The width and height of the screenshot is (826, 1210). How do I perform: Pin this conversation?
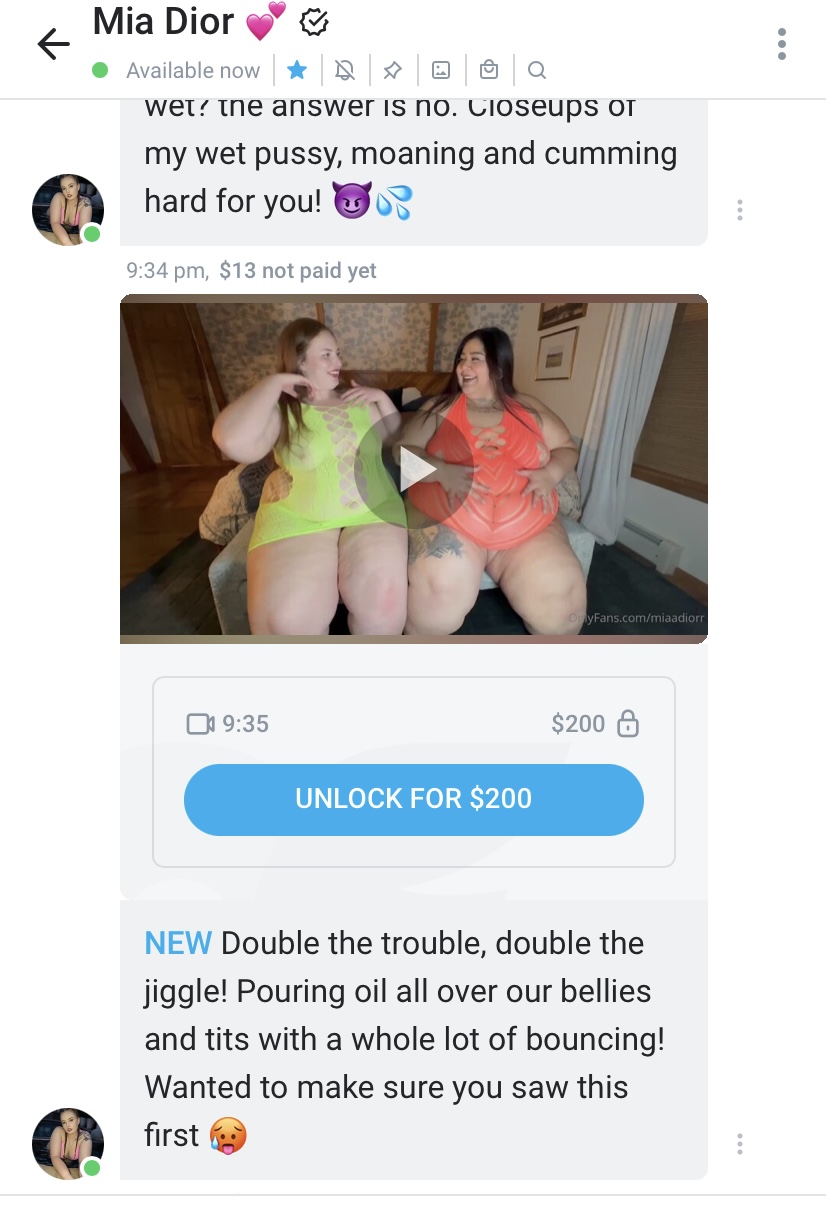pos(393,70)
